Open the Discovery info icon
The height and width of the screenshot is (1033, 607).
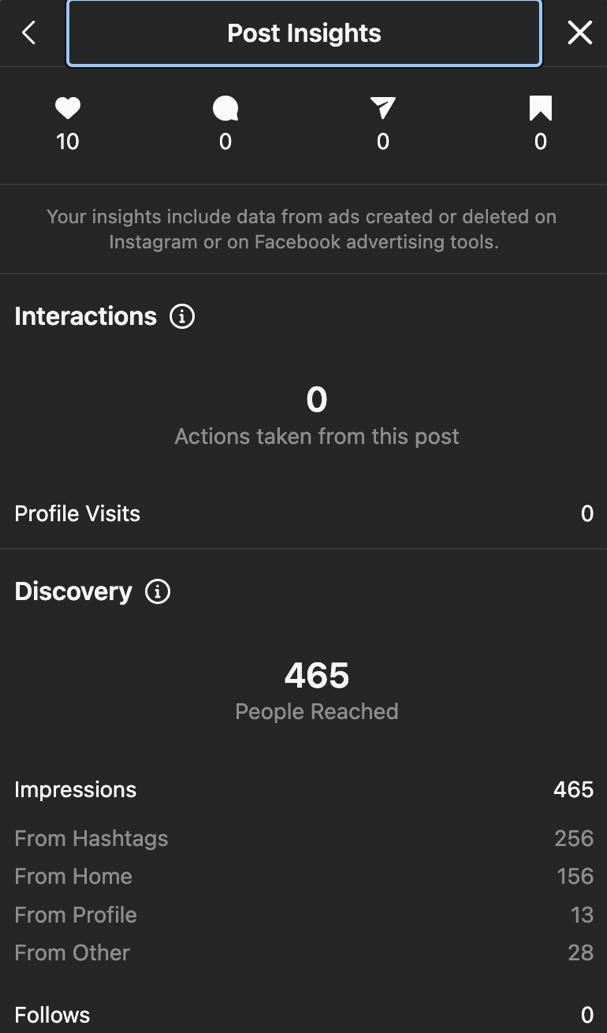[158, 591]
